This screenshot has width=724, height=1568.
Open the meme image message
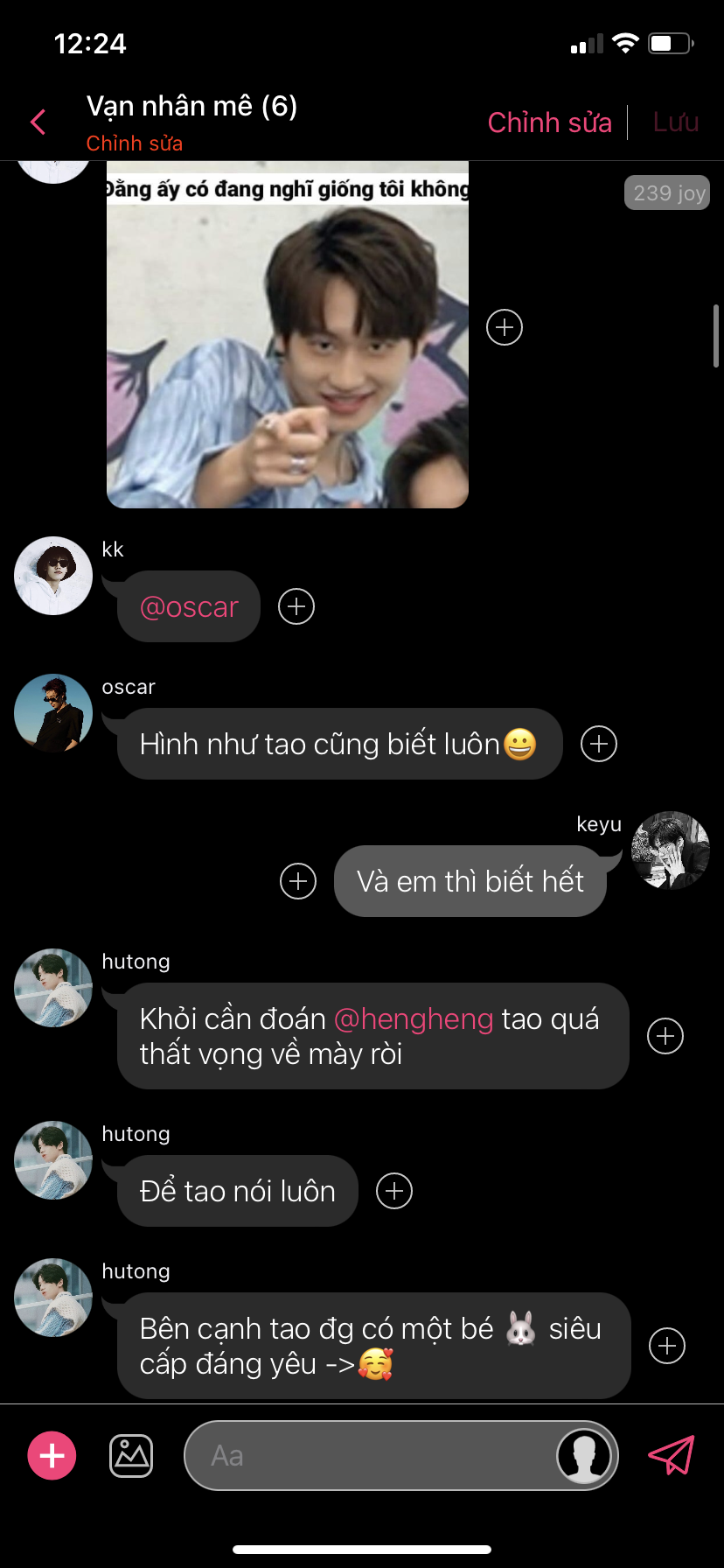click(x=288, y=334)
